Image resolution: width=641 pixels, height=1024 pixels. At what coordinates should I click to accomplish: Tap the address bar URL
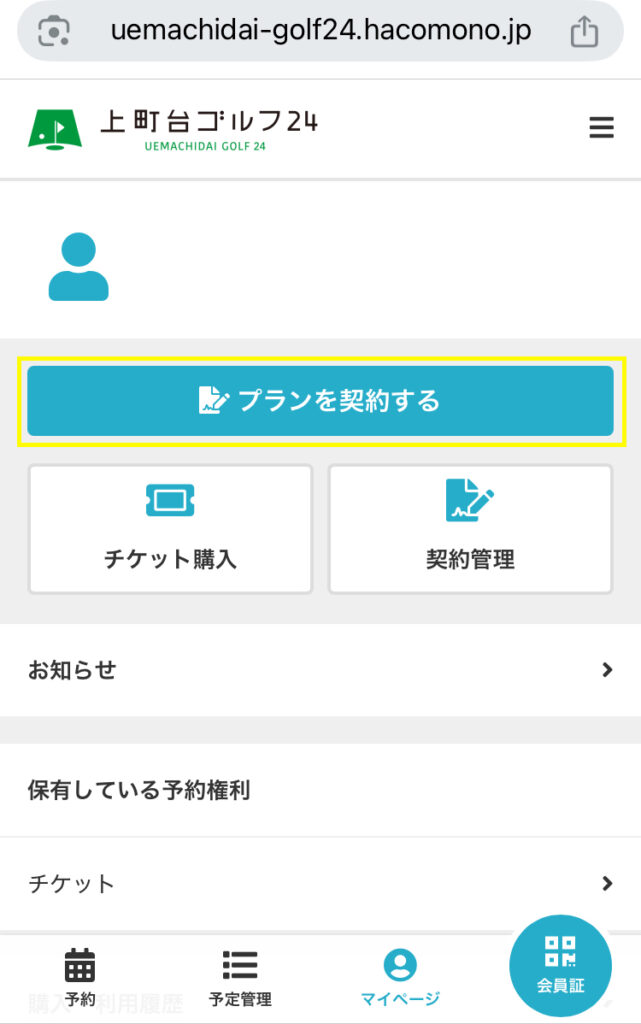(321, 32)
